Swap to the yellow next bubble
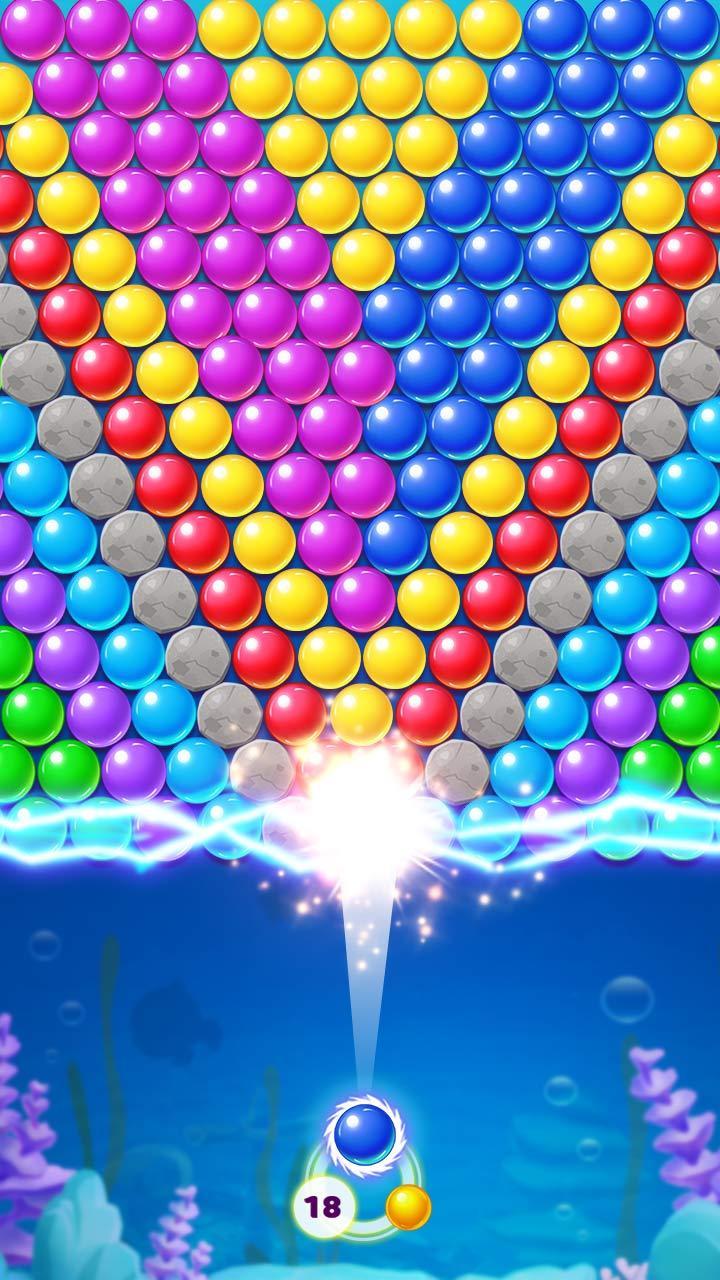Image resolution: width=720 pixels, height=1280 pixels. [x=408, y=1207]
